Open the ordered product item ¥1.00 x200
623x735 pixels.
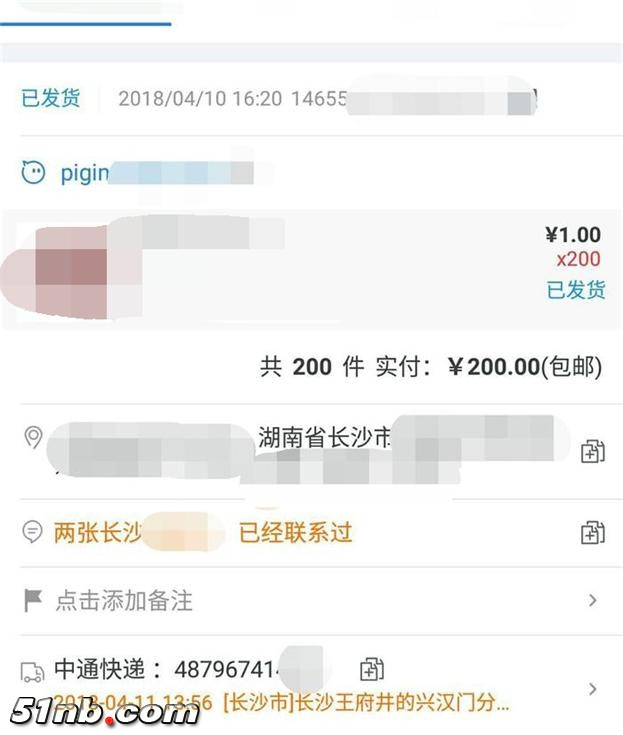click(310, 267)
